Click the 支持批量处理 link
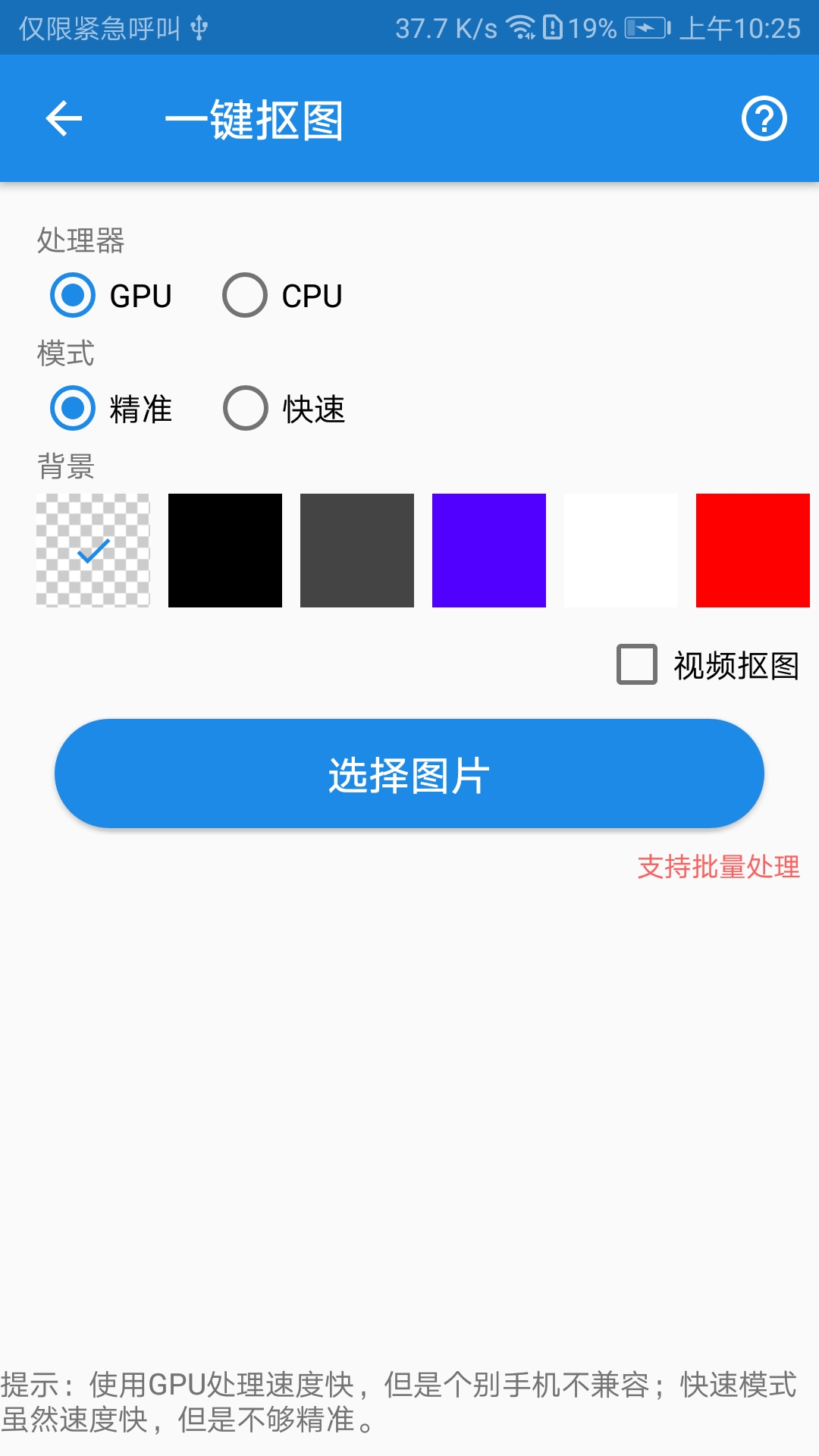819x1456 pixels. tap(717, 867)
